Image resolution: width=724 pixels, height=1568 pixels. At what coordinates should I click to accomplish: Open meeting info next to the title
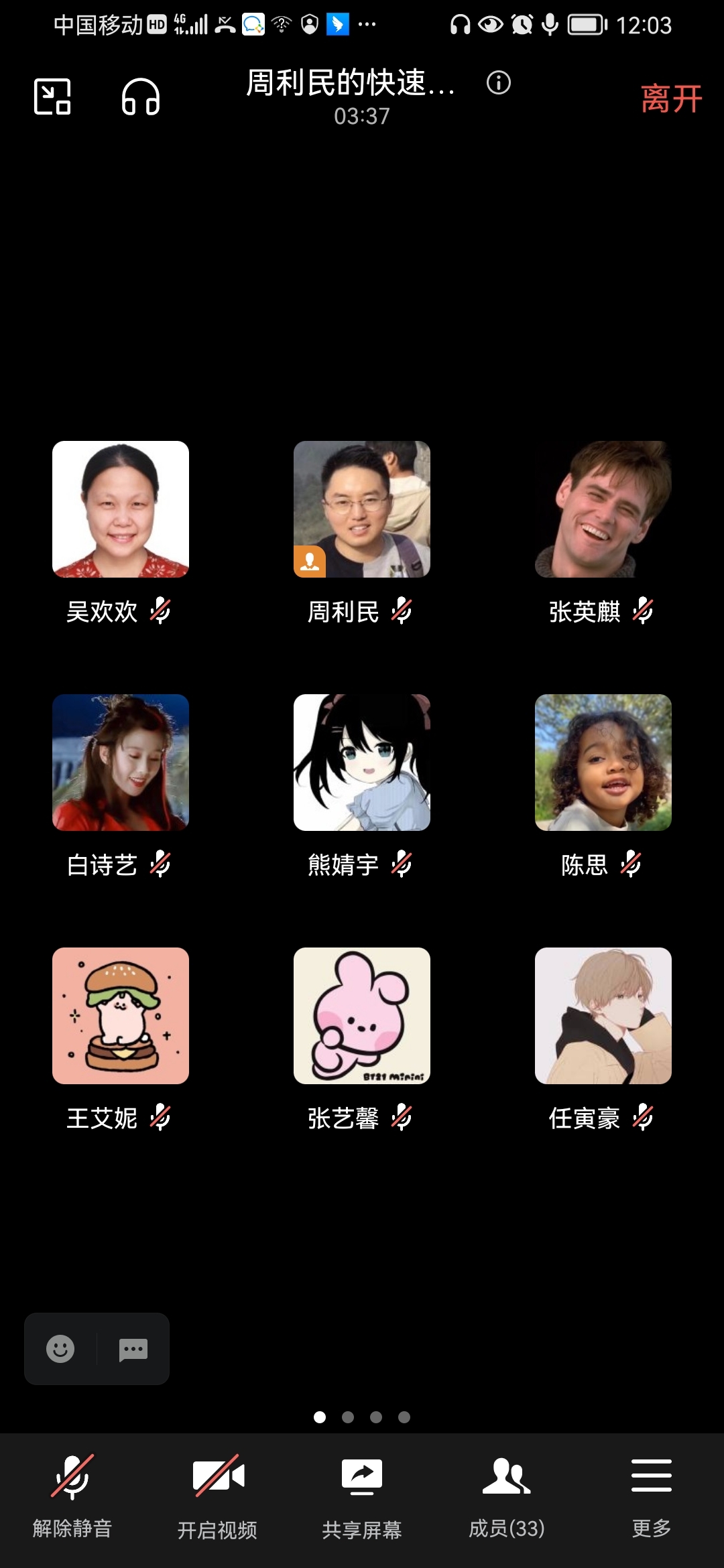(x=498, y=83)
